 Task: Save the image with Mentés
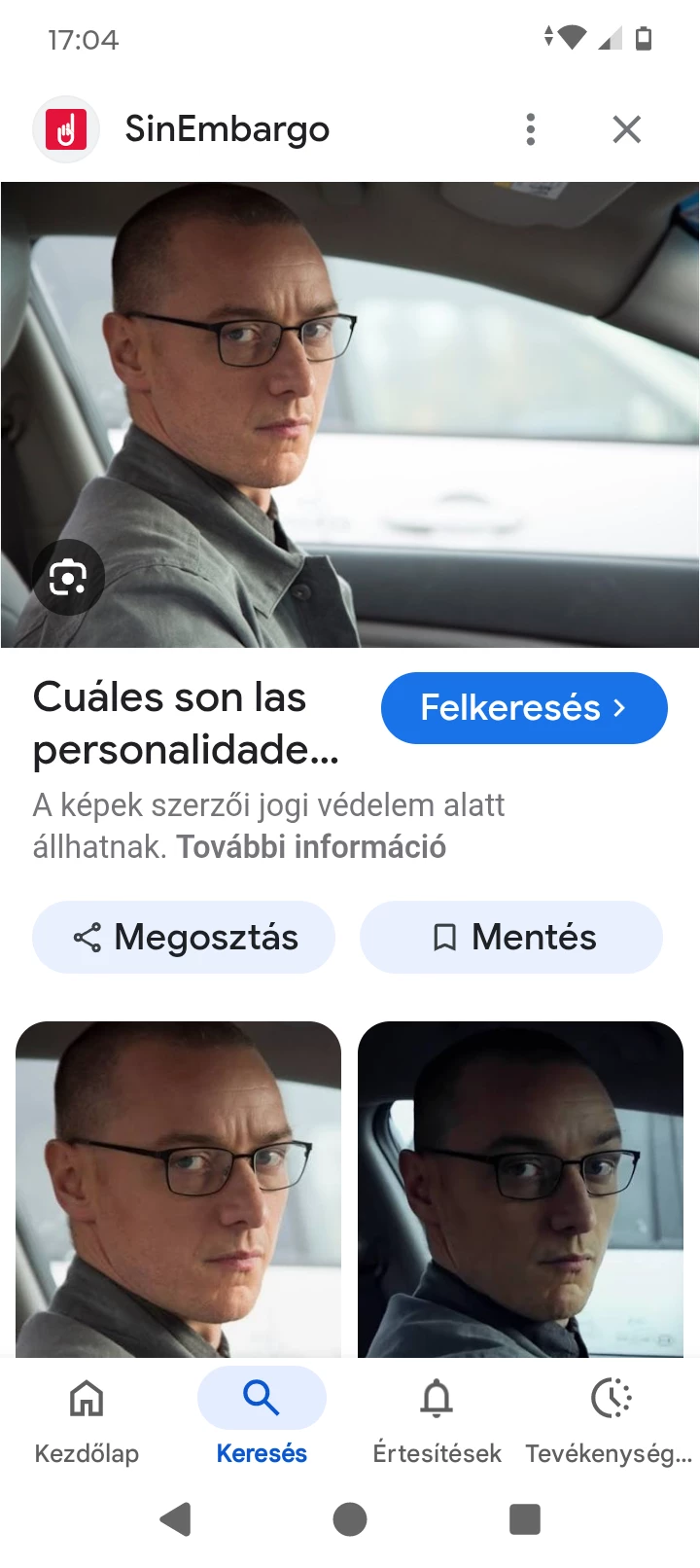(511, 938)
